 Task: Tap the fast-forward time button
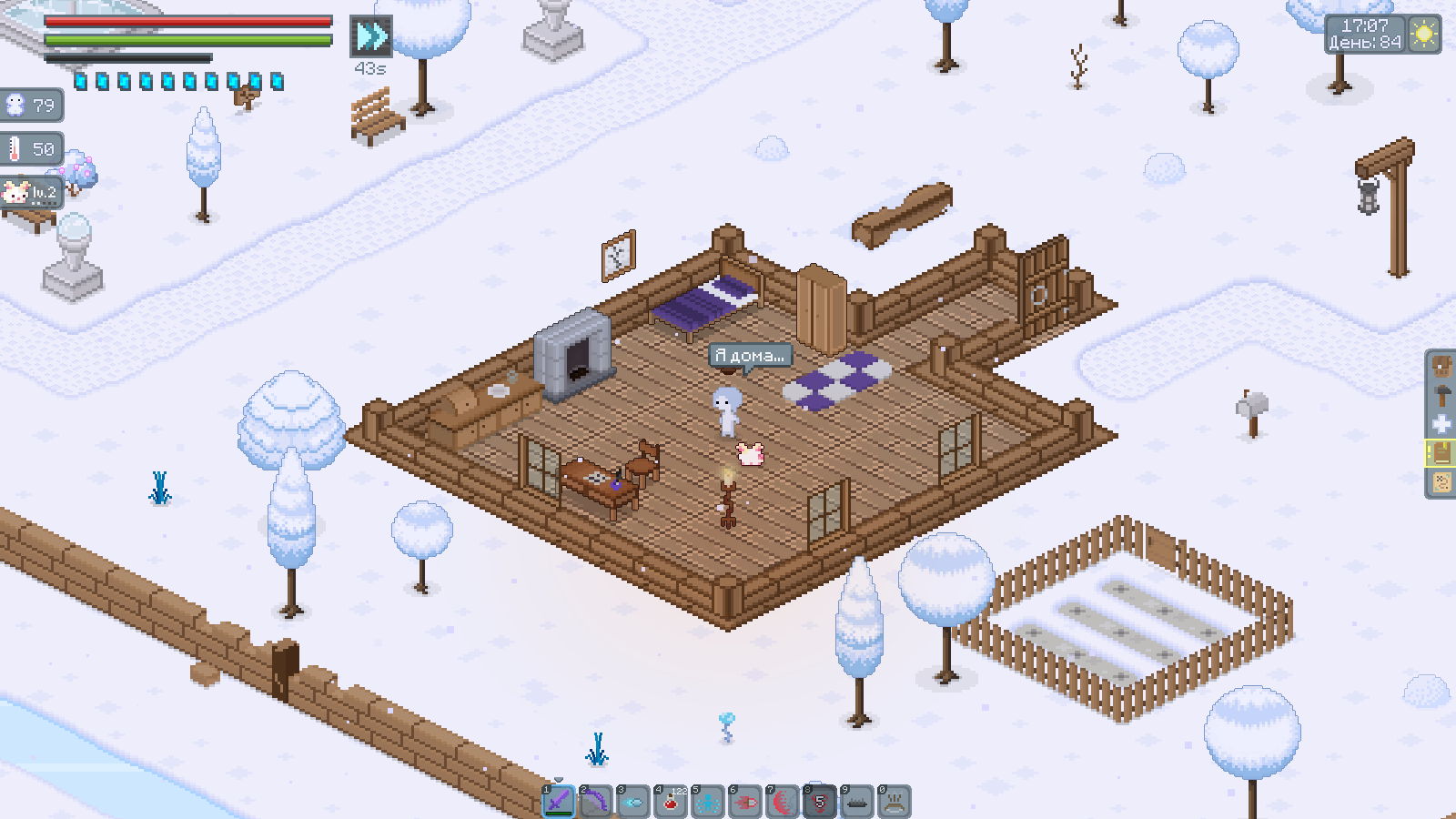(371, 36)
